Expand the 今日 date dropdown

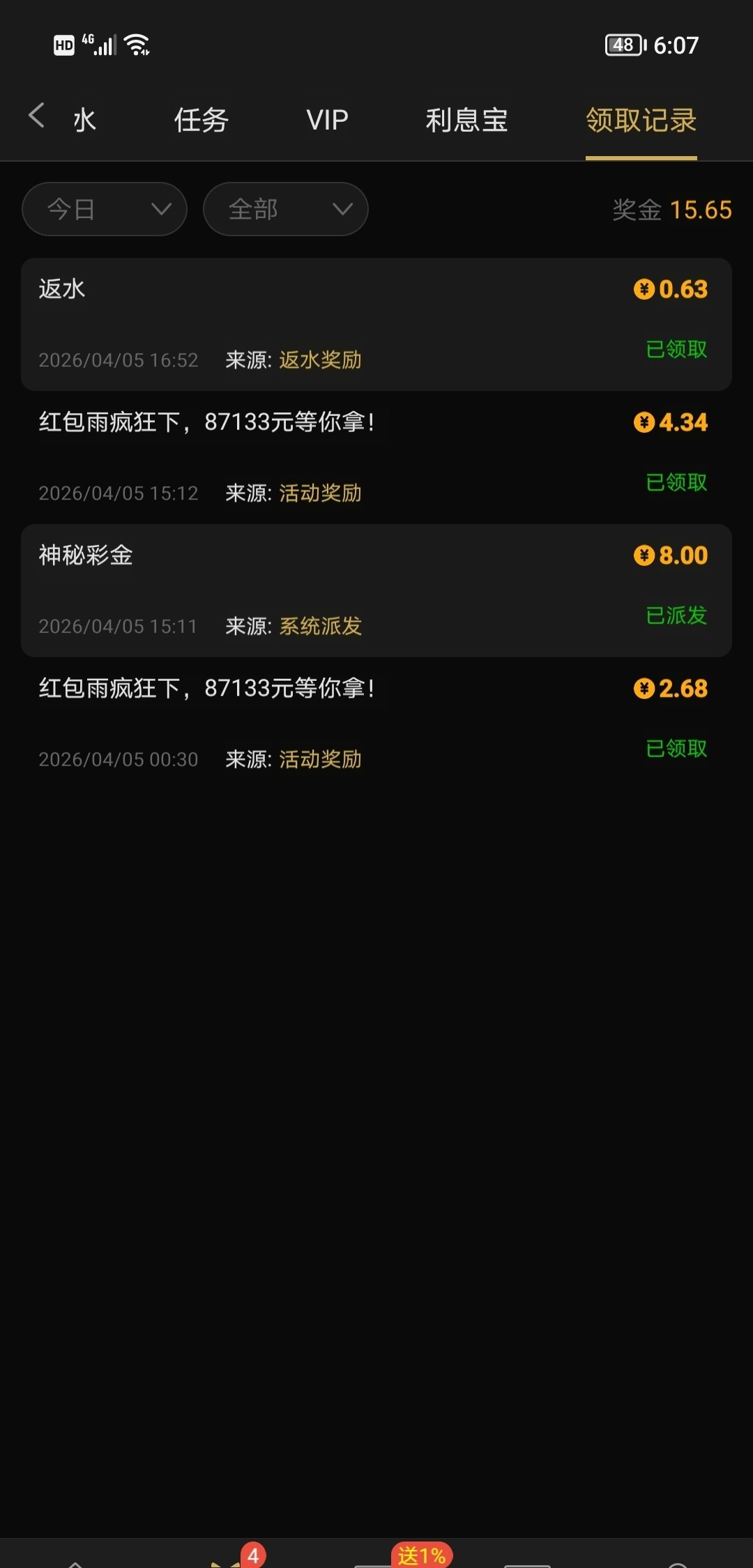click(x=105, y=209)
